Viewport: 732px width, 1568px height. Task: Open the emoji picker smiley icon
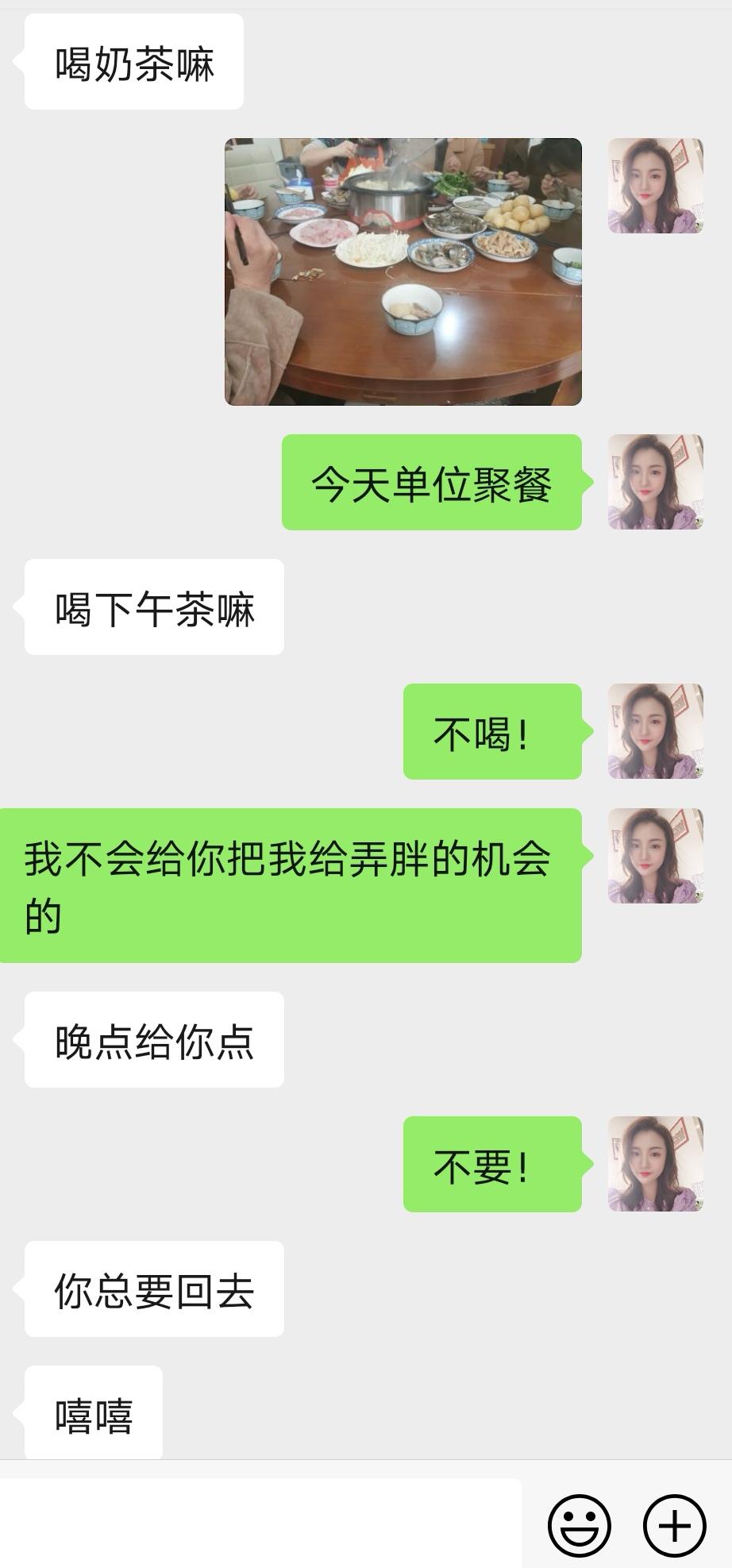pos(580,1525)
